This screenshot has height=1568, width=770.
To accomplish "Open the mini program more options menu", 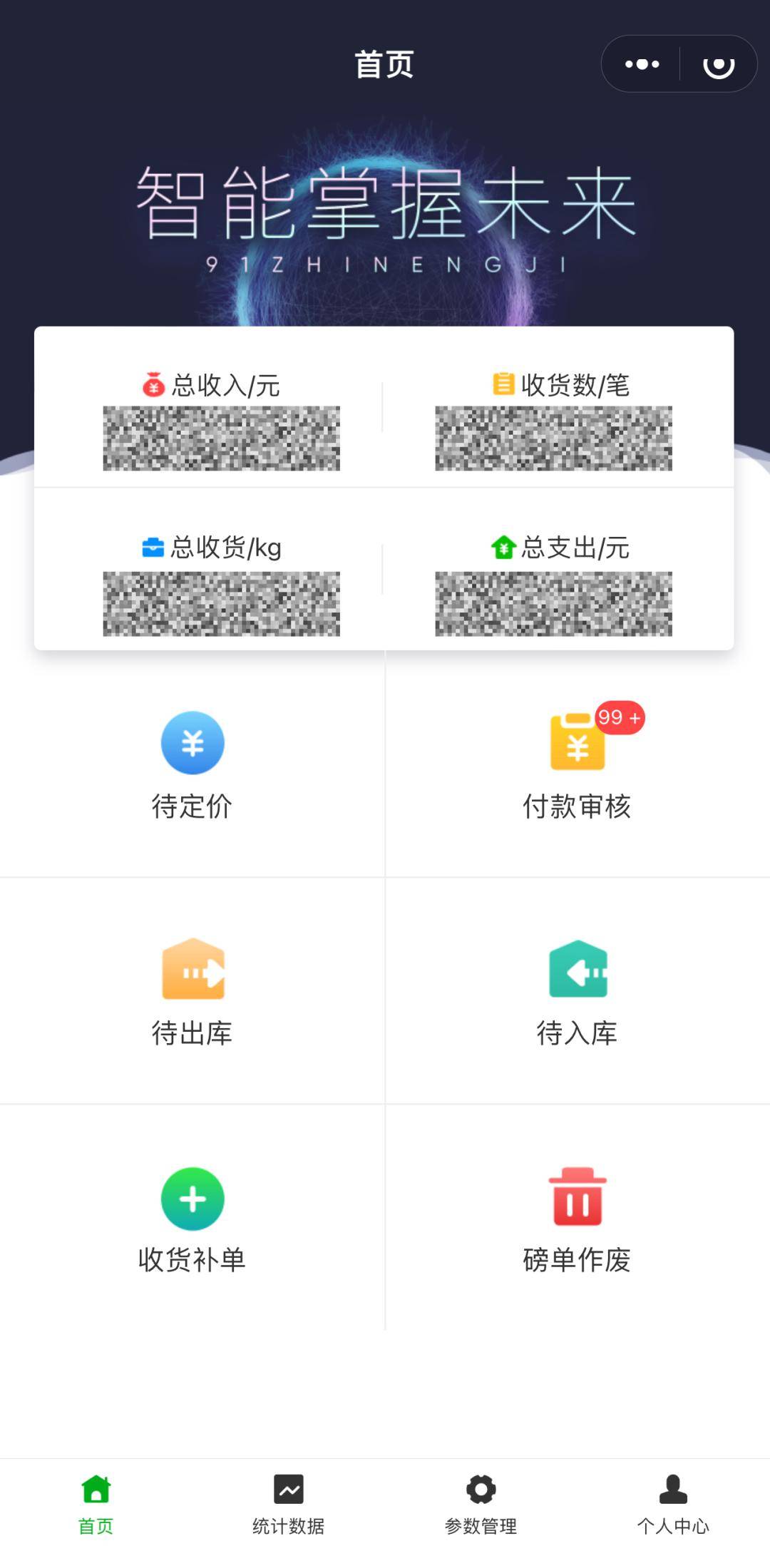I will point(642,64).
